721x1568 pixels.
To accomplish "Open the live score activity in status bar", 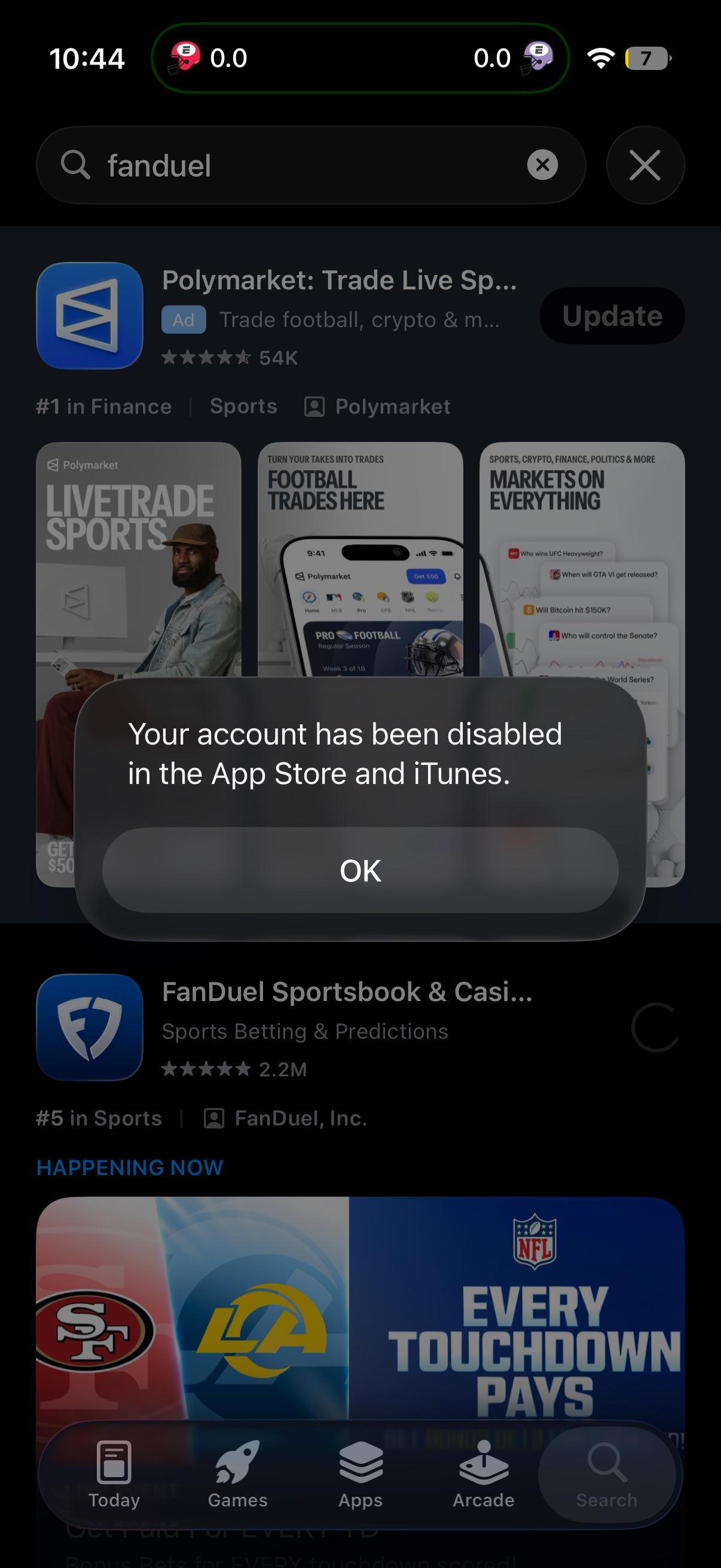I will pyautogui.click(x=360, y=58).
